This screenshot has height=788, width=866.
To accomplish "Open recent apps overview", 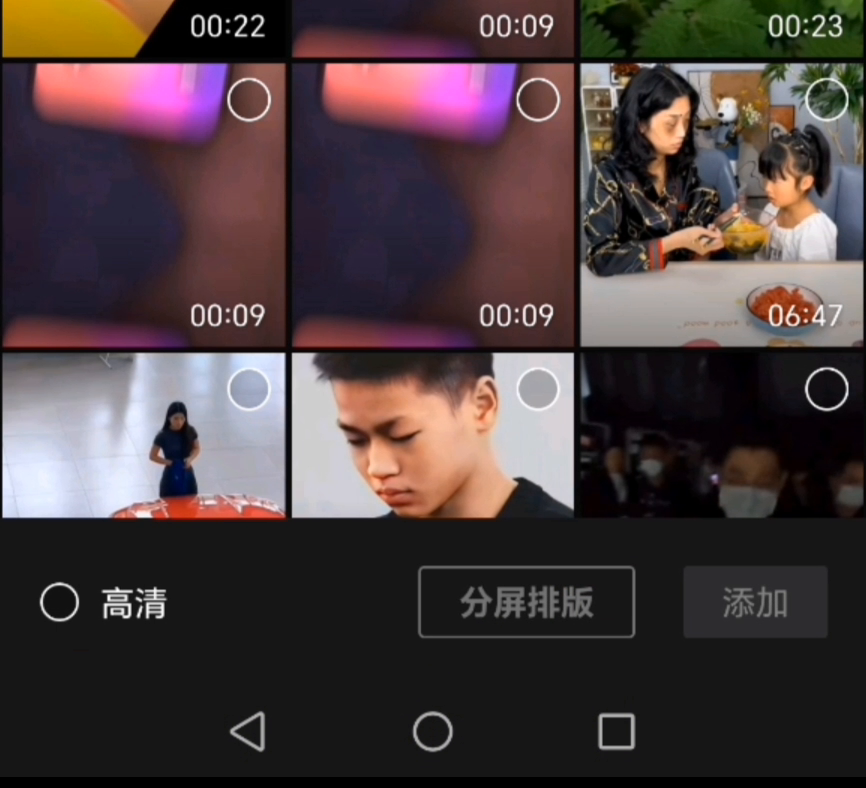I will (616, 731).
